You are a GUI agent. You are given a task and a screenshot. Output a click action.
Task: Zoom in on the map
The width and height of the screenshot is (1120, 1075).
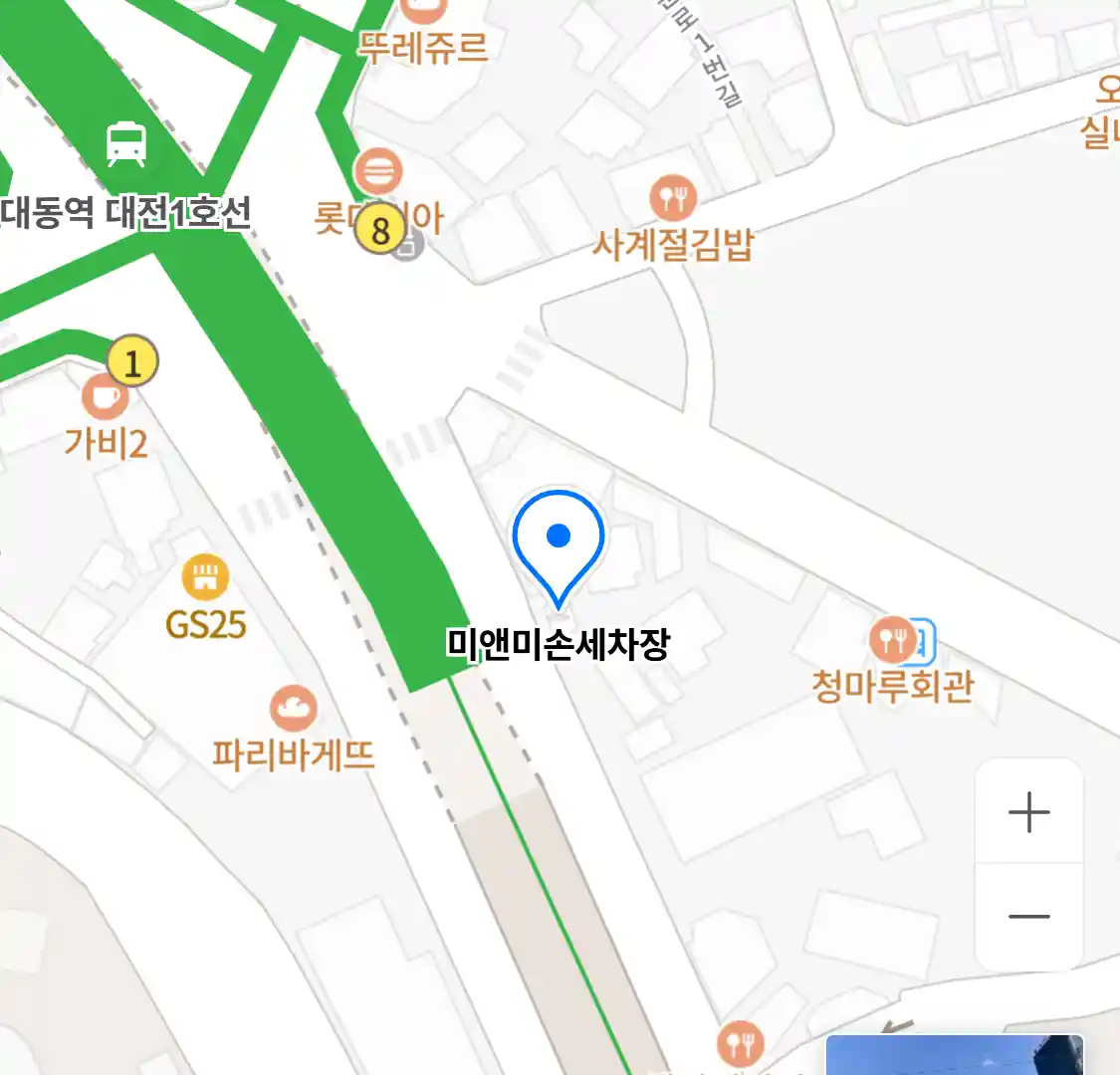point(1029,812)
